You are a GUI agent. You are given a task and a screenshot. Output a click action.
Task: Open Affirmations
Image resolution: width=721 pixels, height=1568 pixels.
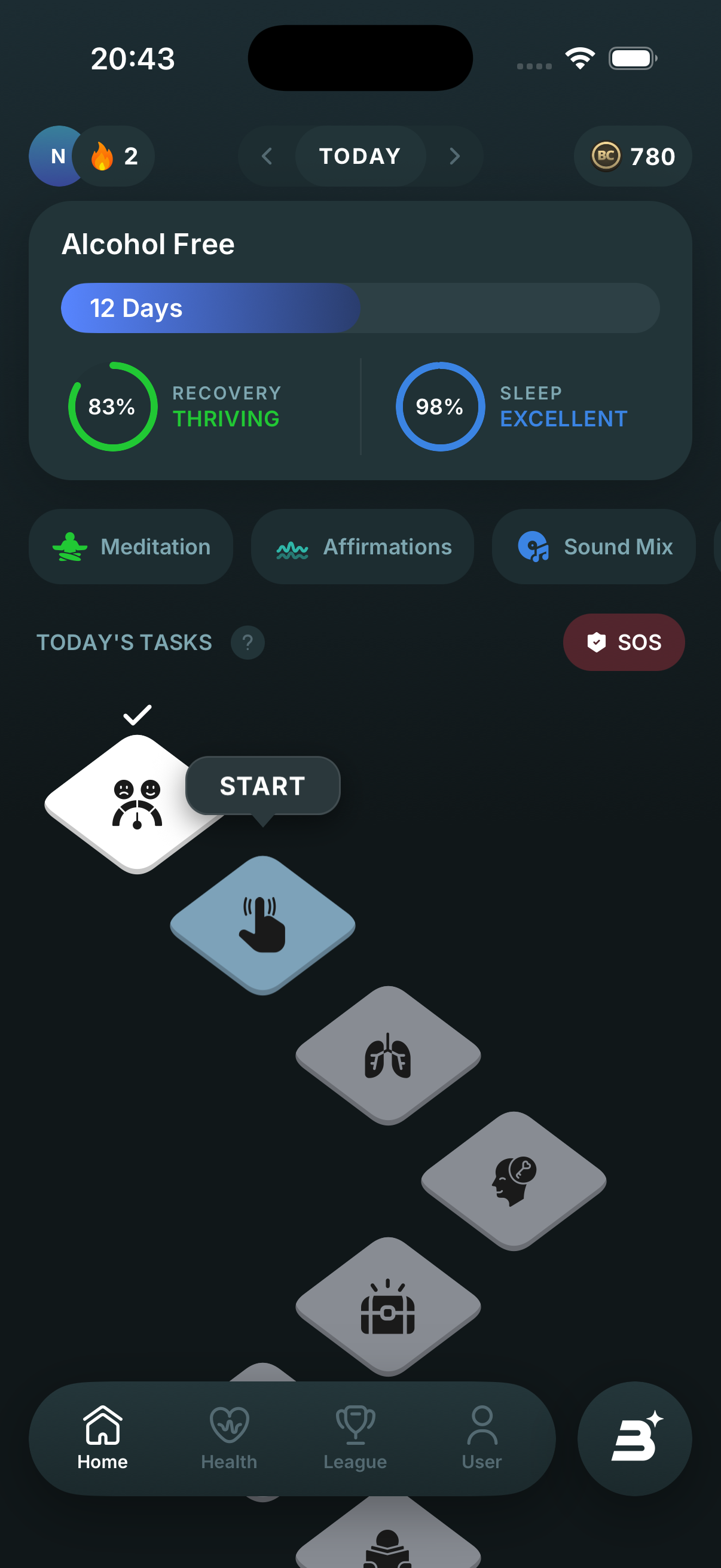363,547
